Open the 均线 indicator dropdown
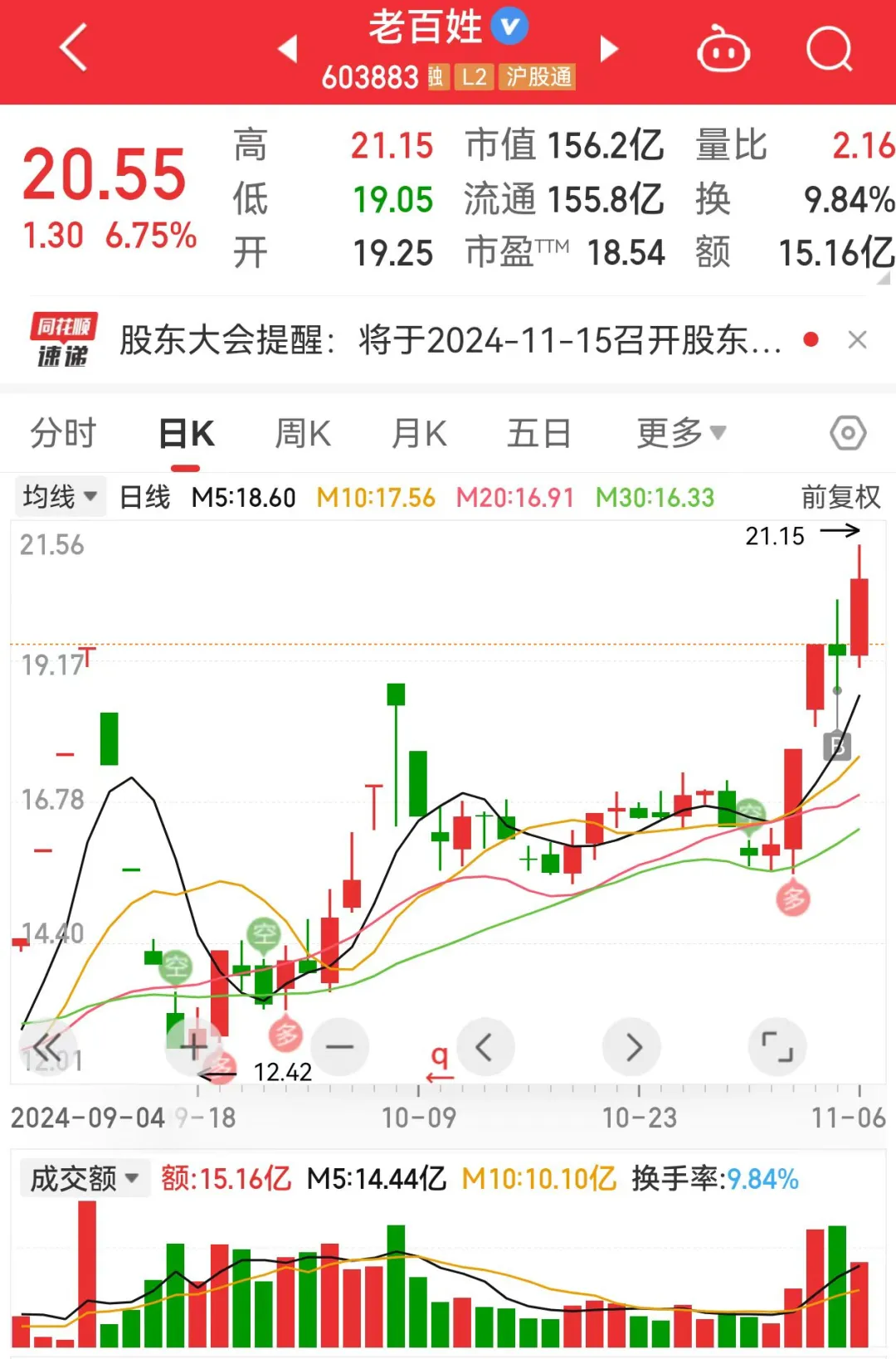The height and width of the screenshot is (1359, 896). [60, 497]
